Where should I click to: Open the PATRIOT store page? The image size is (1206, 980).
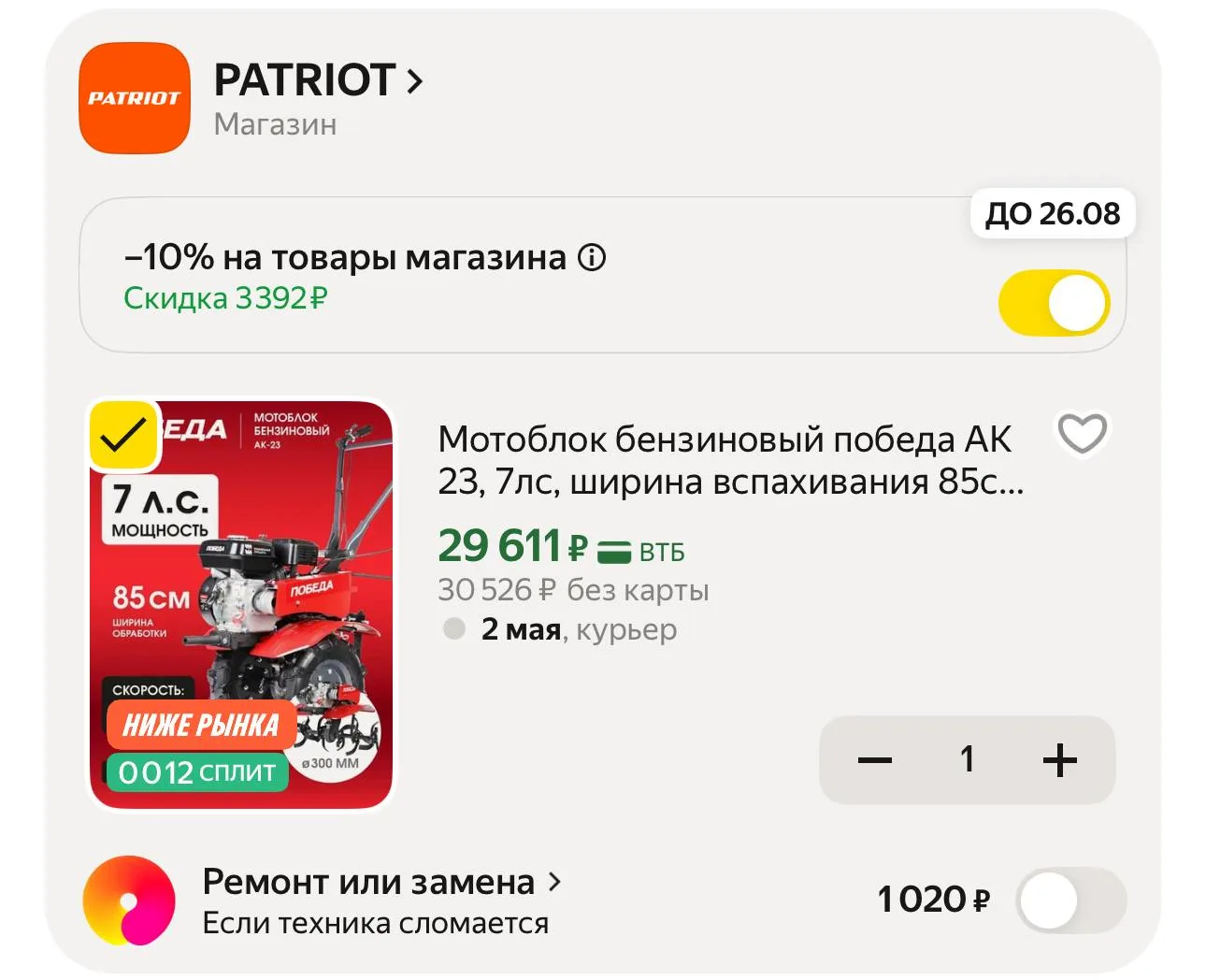318,81
